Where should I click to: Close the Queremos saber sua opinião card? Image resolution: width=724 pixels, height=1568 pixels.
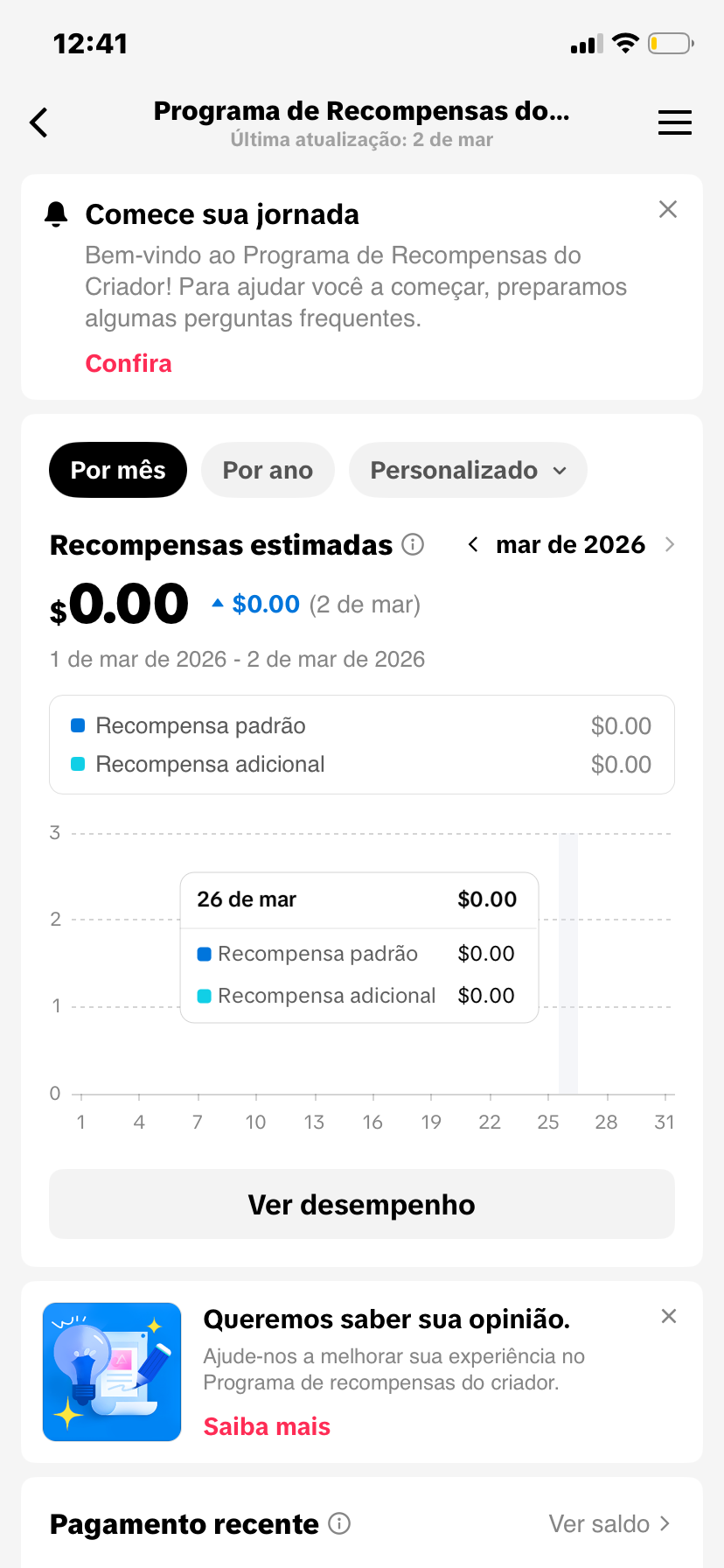tap(669, 1316)
